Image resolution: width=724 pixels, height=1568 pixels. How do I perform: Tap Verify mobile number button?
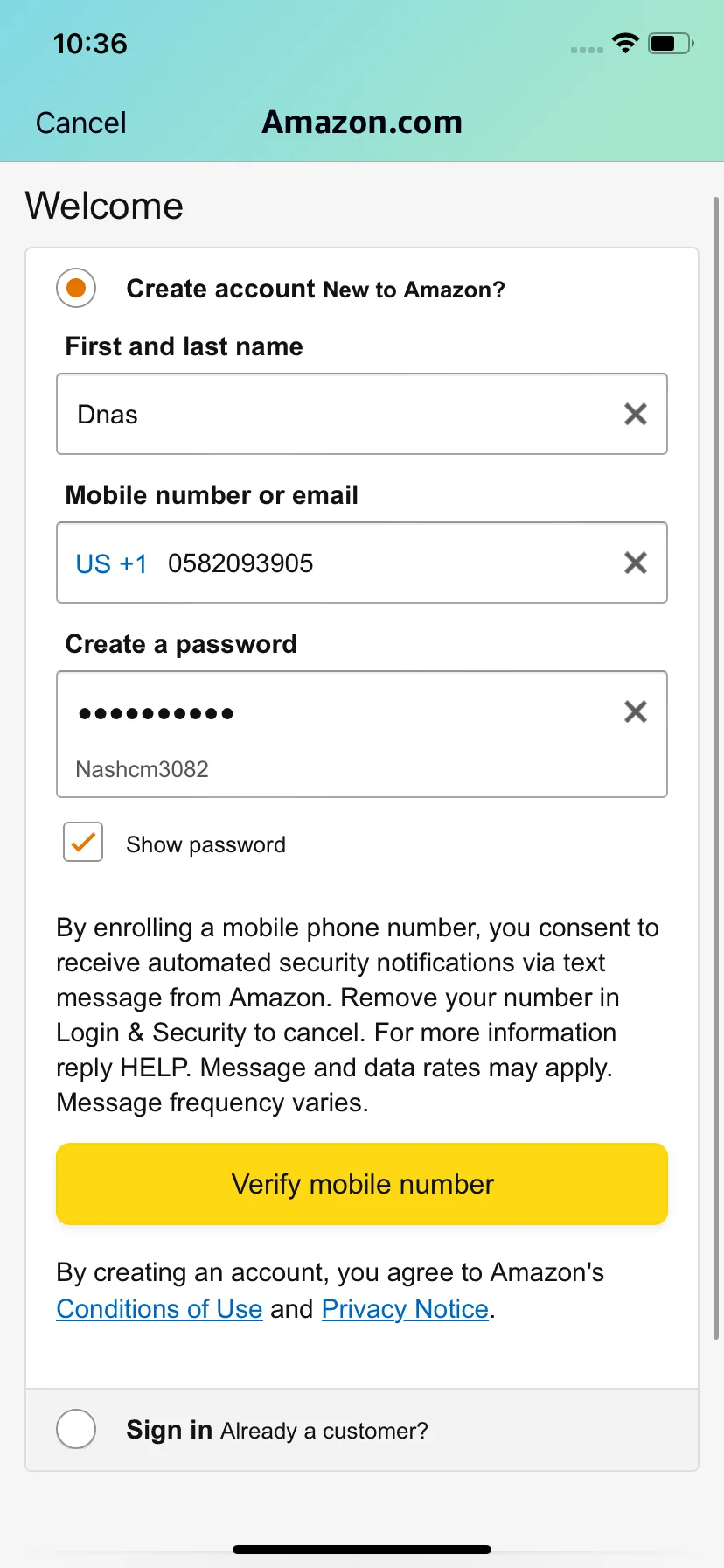tap(362, 1184)
